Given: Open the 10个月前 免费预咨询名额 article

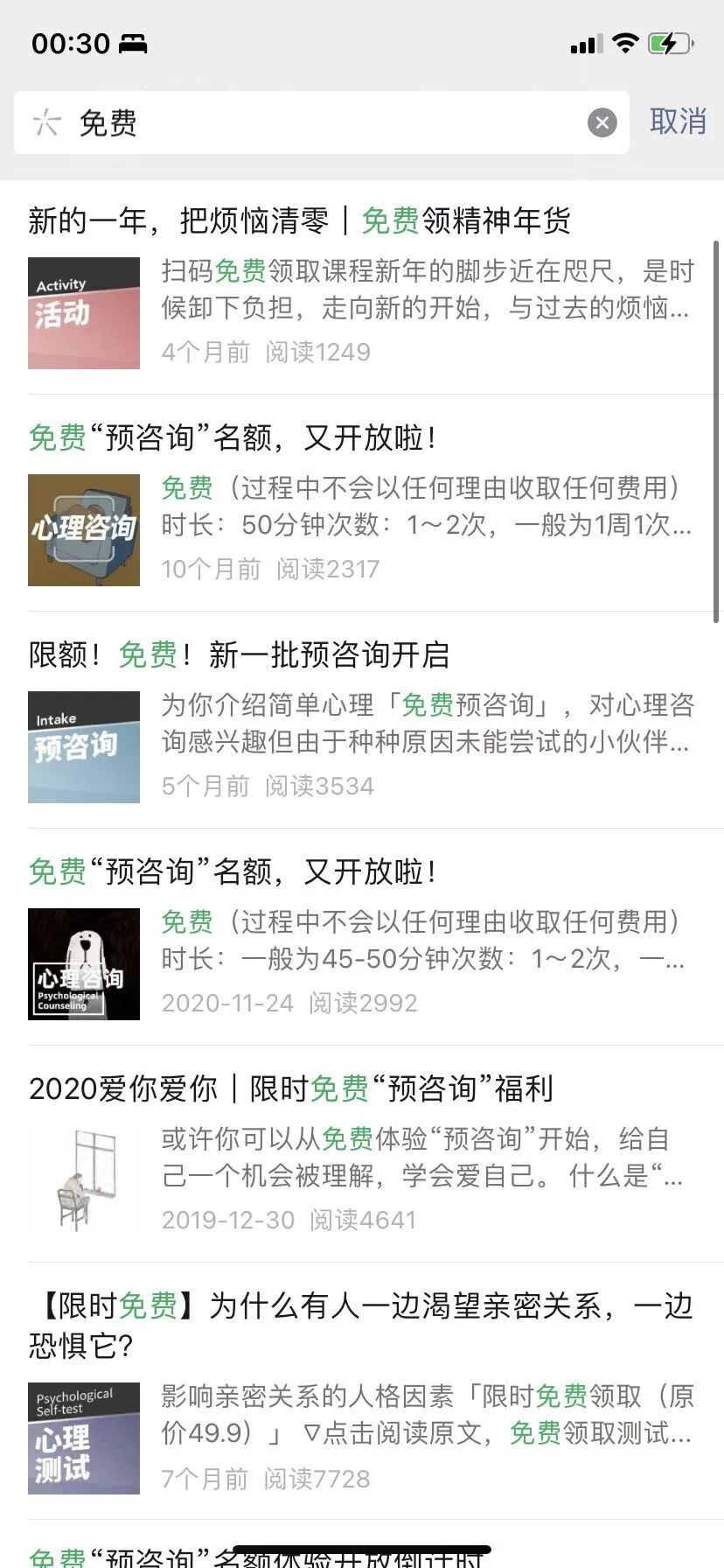Looking at the screenshot, I should pos(233,437).
